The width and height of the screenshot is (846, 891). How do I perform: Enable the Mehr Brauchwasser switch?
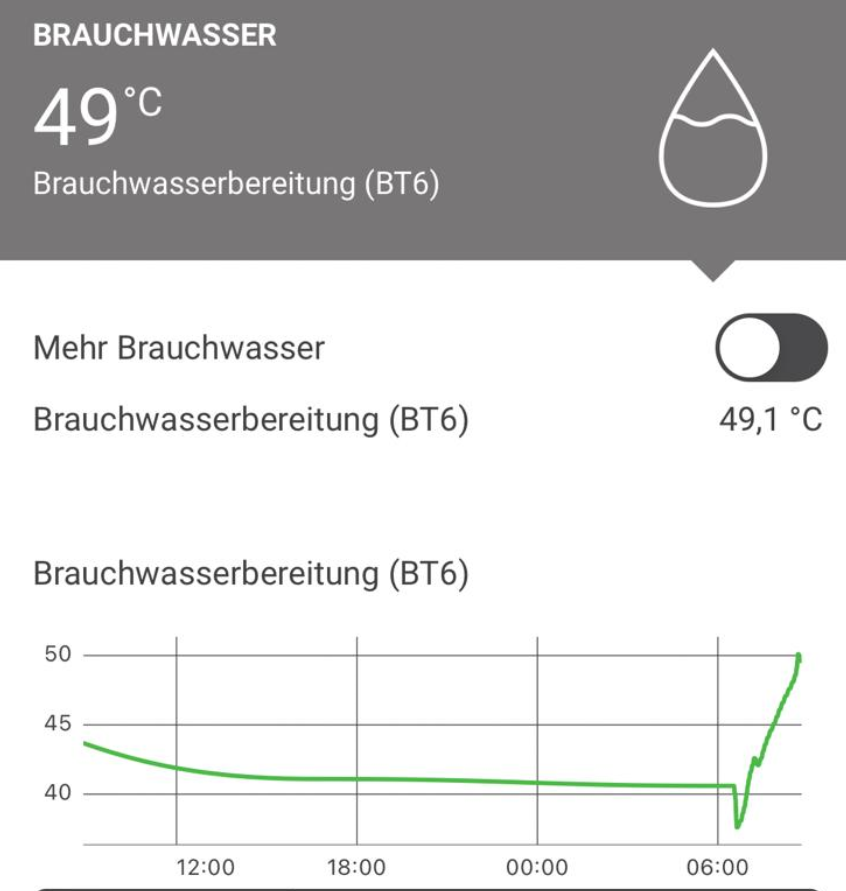coord(771,348)
